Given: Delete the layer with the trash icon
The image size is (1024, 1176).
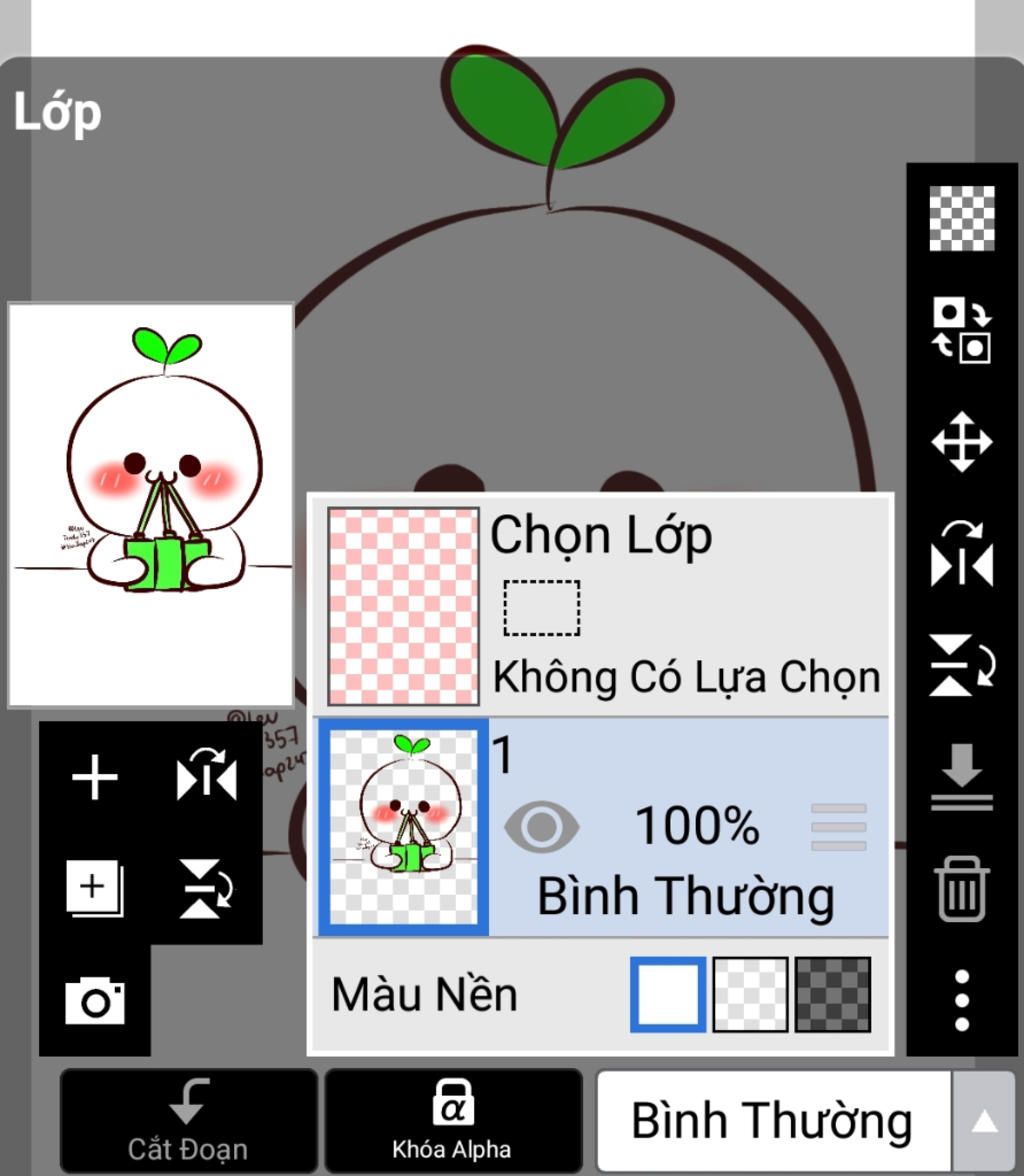Looking at the screenshot, I should pyautogui.click(x=961, y=889).
